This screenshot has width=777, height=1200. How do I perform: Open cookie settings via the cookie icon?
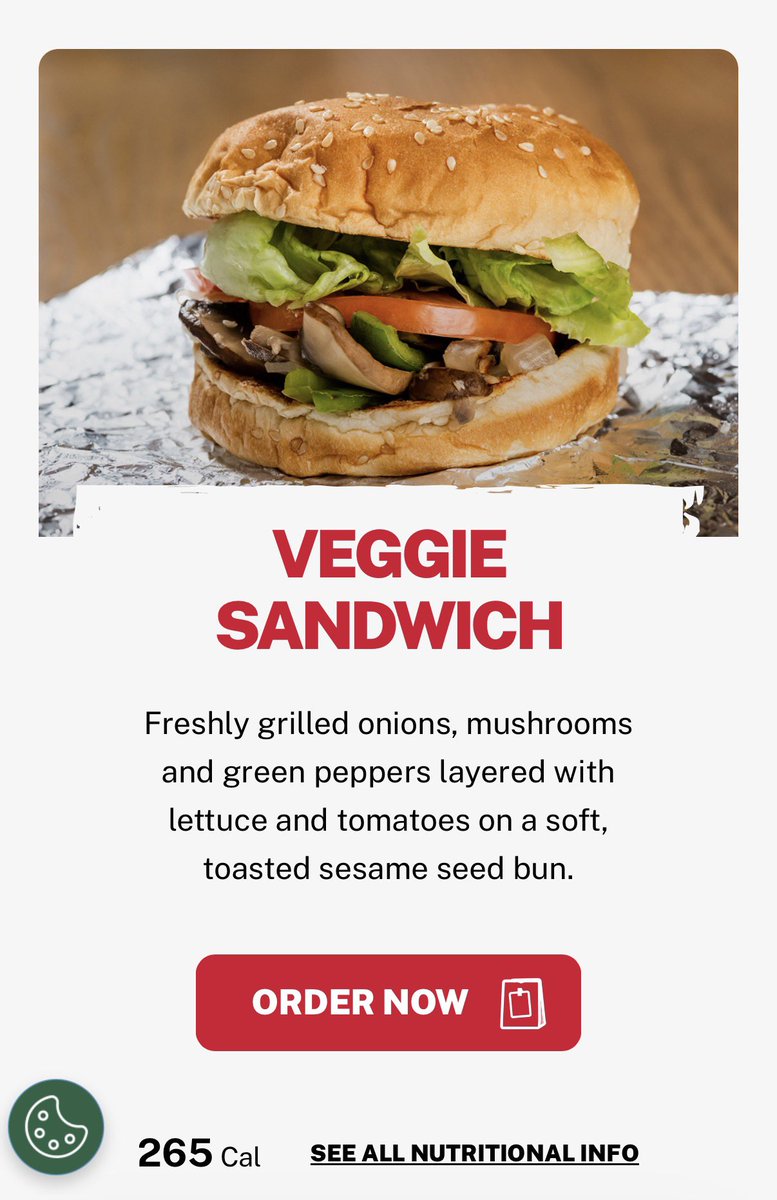(56, 1127)
